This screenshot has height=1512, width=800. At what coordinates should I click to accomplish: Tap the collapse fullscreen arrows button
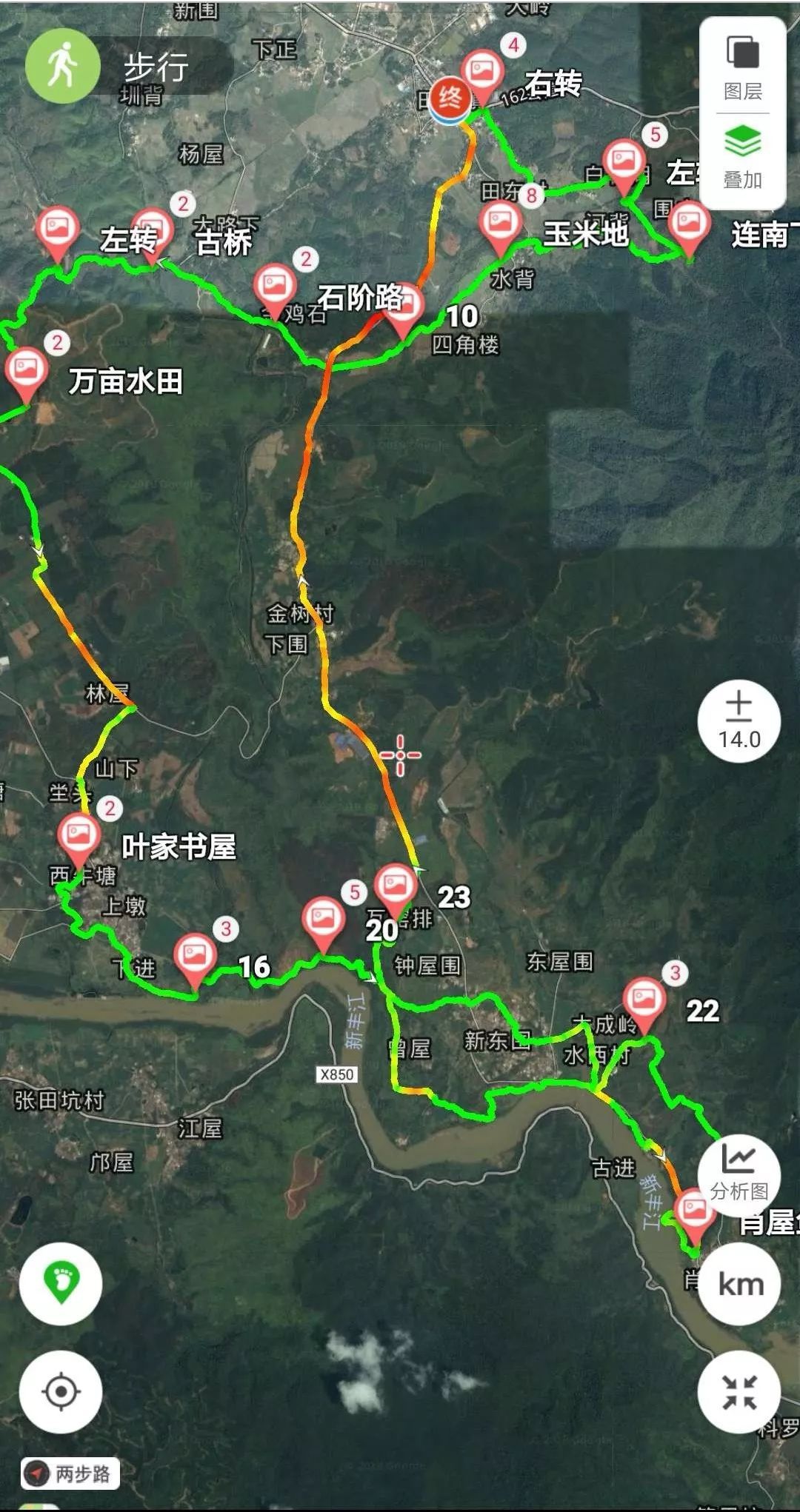tap(739, 1391)
